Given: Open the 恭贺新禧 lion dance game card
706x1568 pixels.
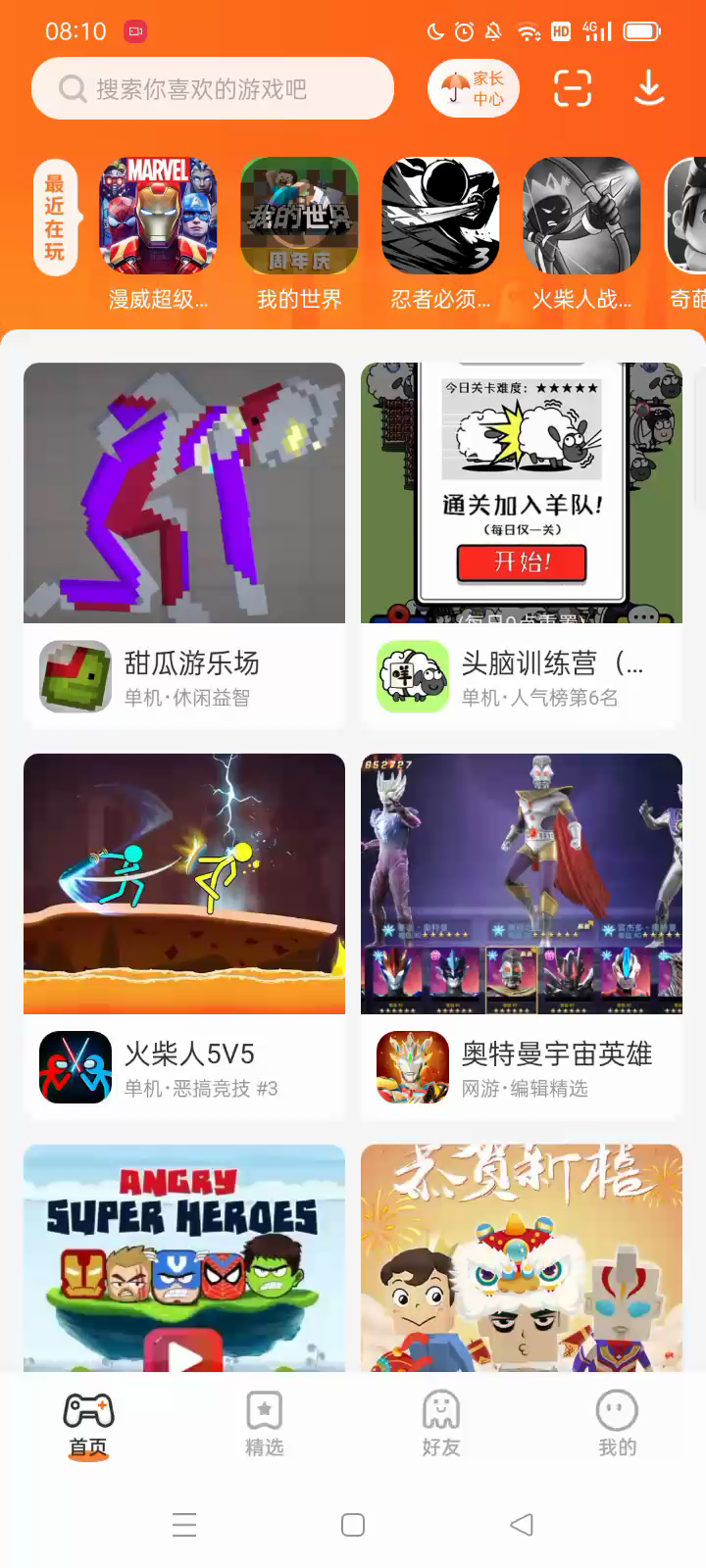Looking at the screenshot, I should [522, 1258].
